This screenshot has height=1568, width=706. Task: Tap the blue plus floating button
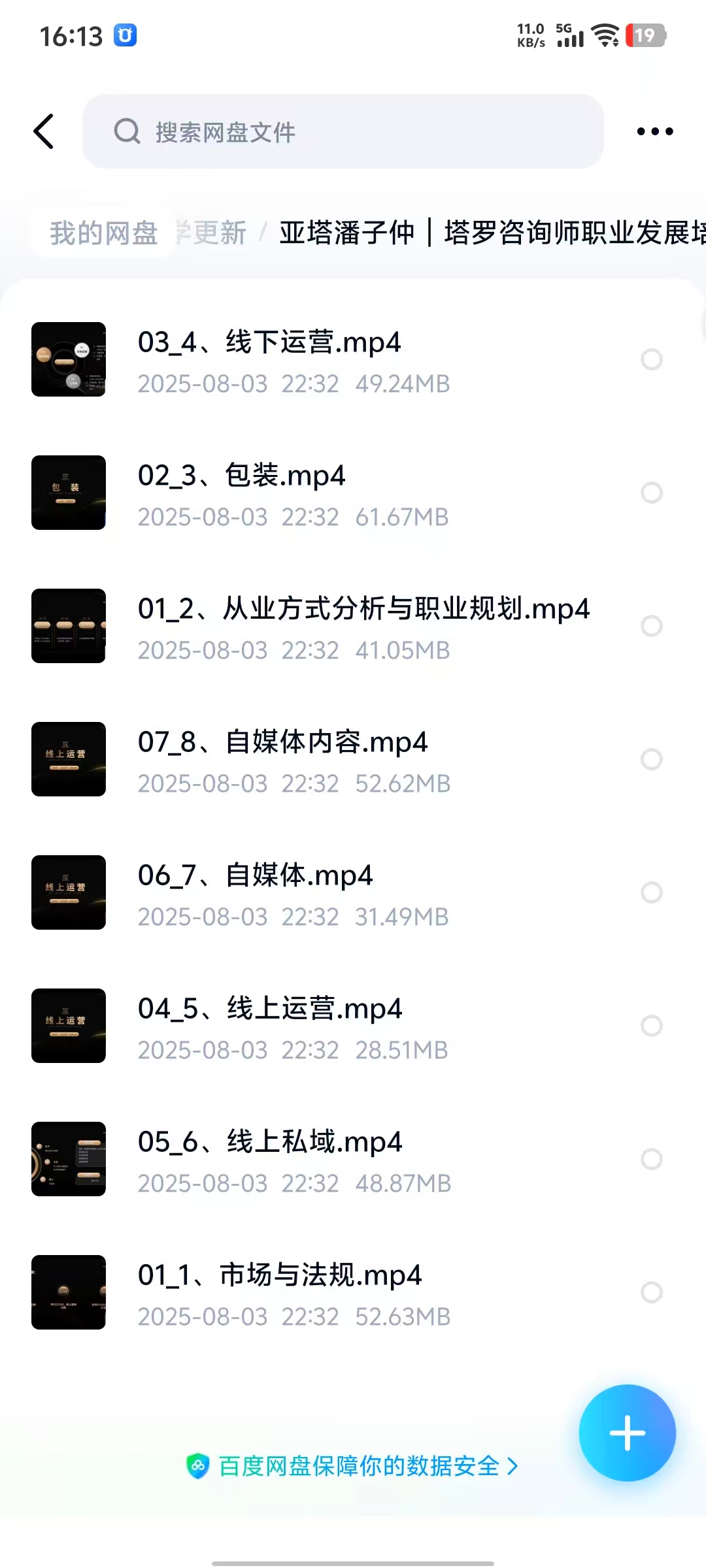(627, 1433)
